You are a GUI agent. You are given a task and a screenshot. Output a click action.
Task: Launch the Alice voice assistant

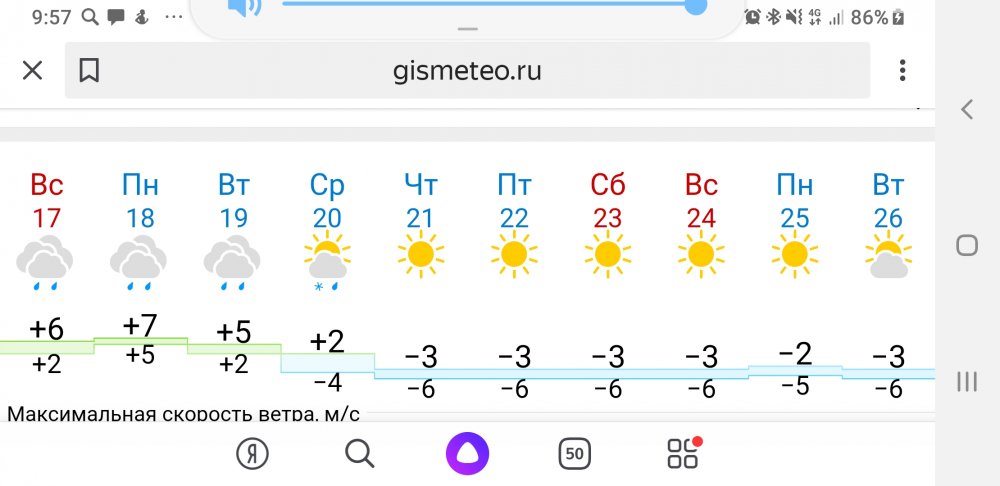tap(466, 454)
